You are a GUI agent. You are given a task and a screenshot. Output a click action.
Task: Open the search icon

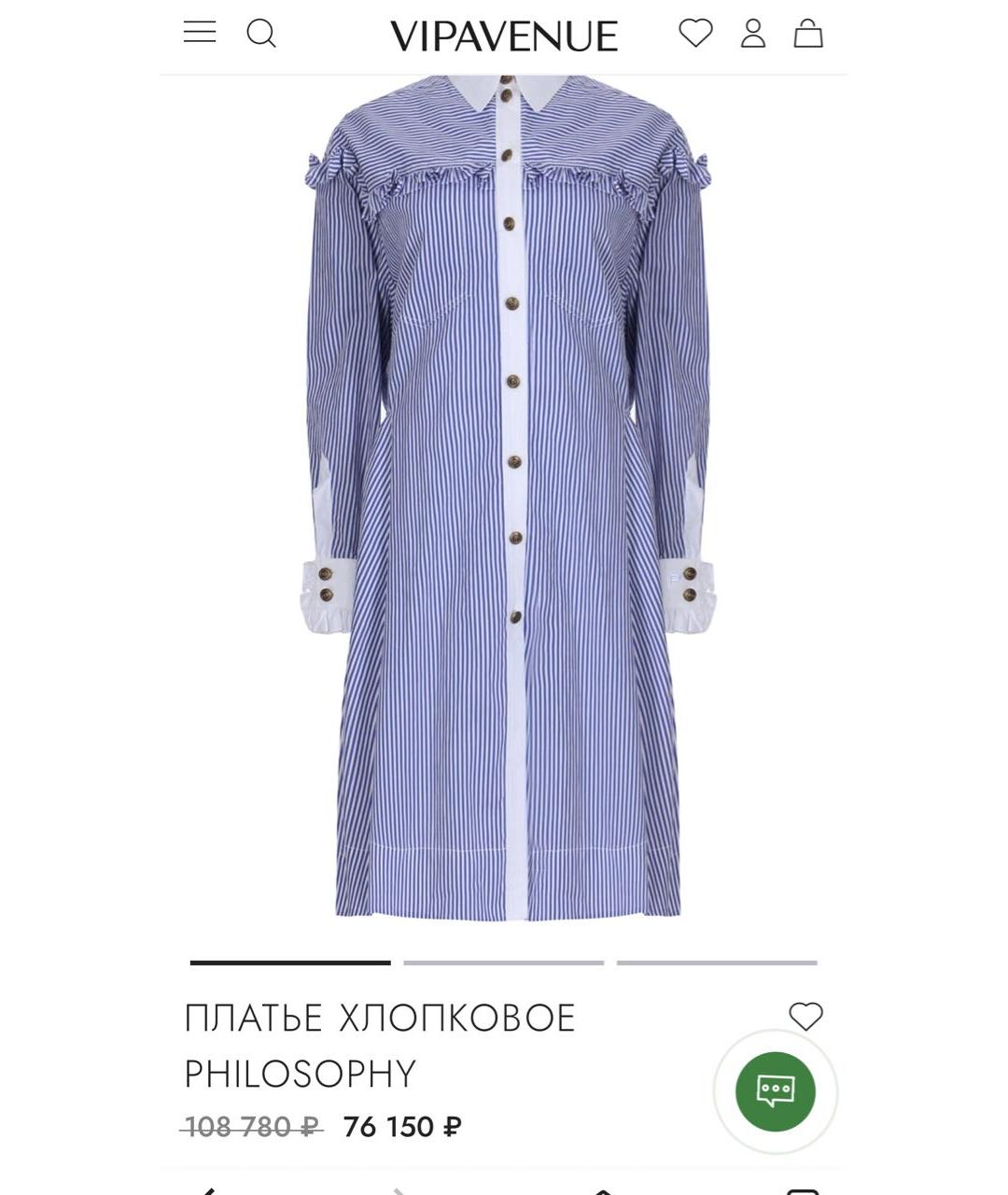pyautogui.click(x=261, y=34)
